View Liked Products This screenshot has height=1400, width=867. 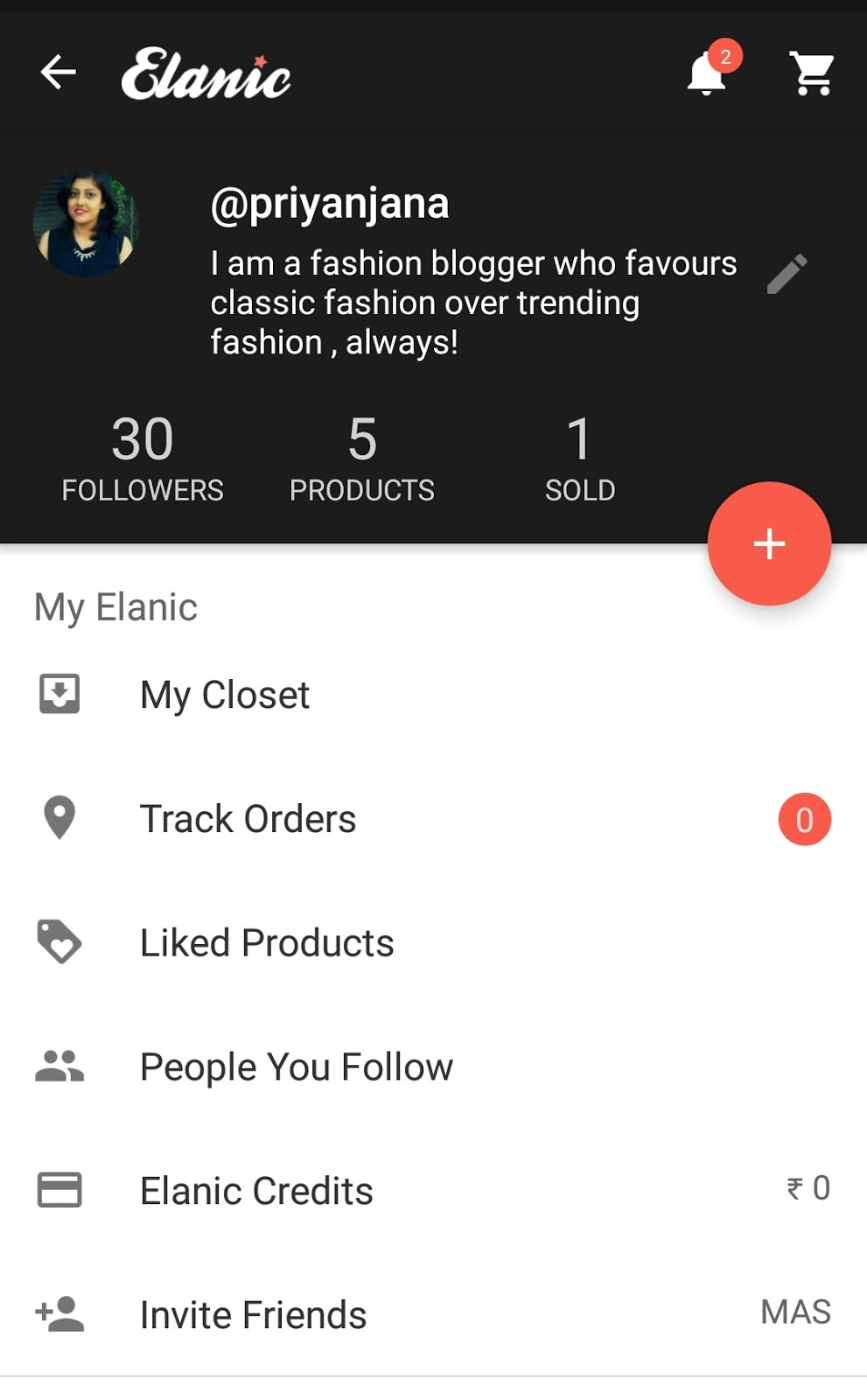point(267,943)
